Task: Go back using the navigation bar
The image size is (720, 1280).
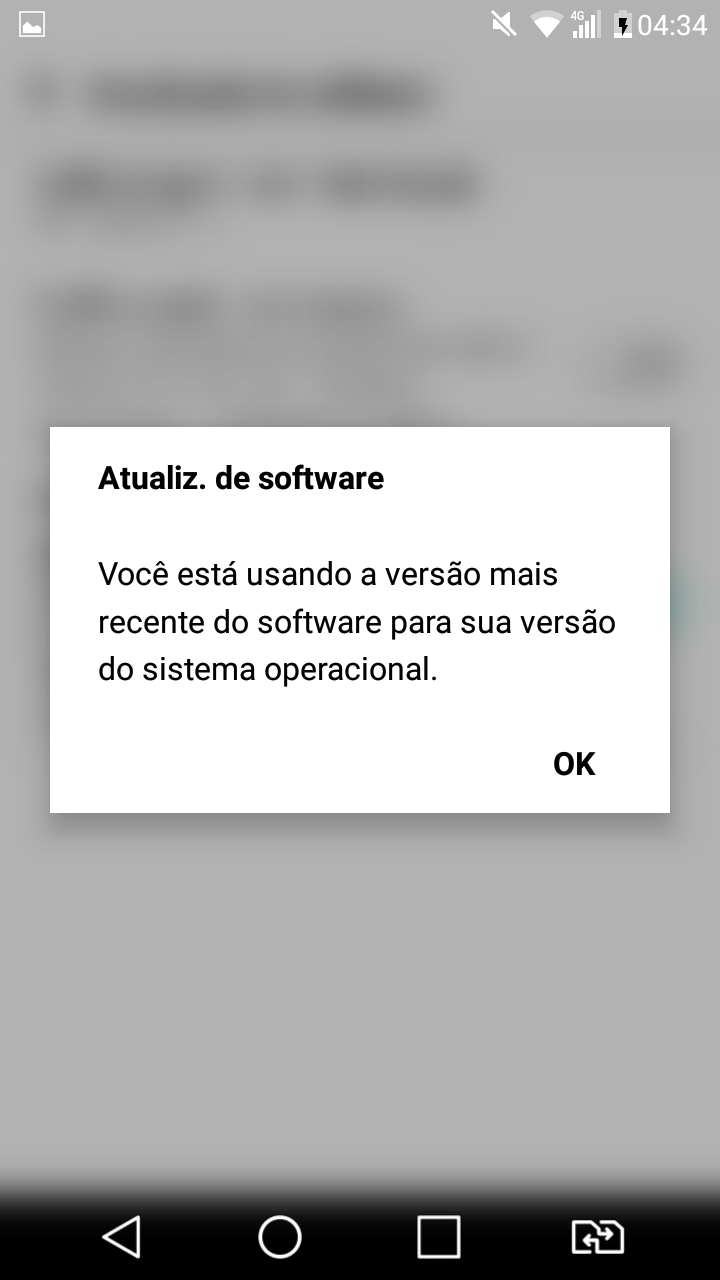Action: 121,1237
